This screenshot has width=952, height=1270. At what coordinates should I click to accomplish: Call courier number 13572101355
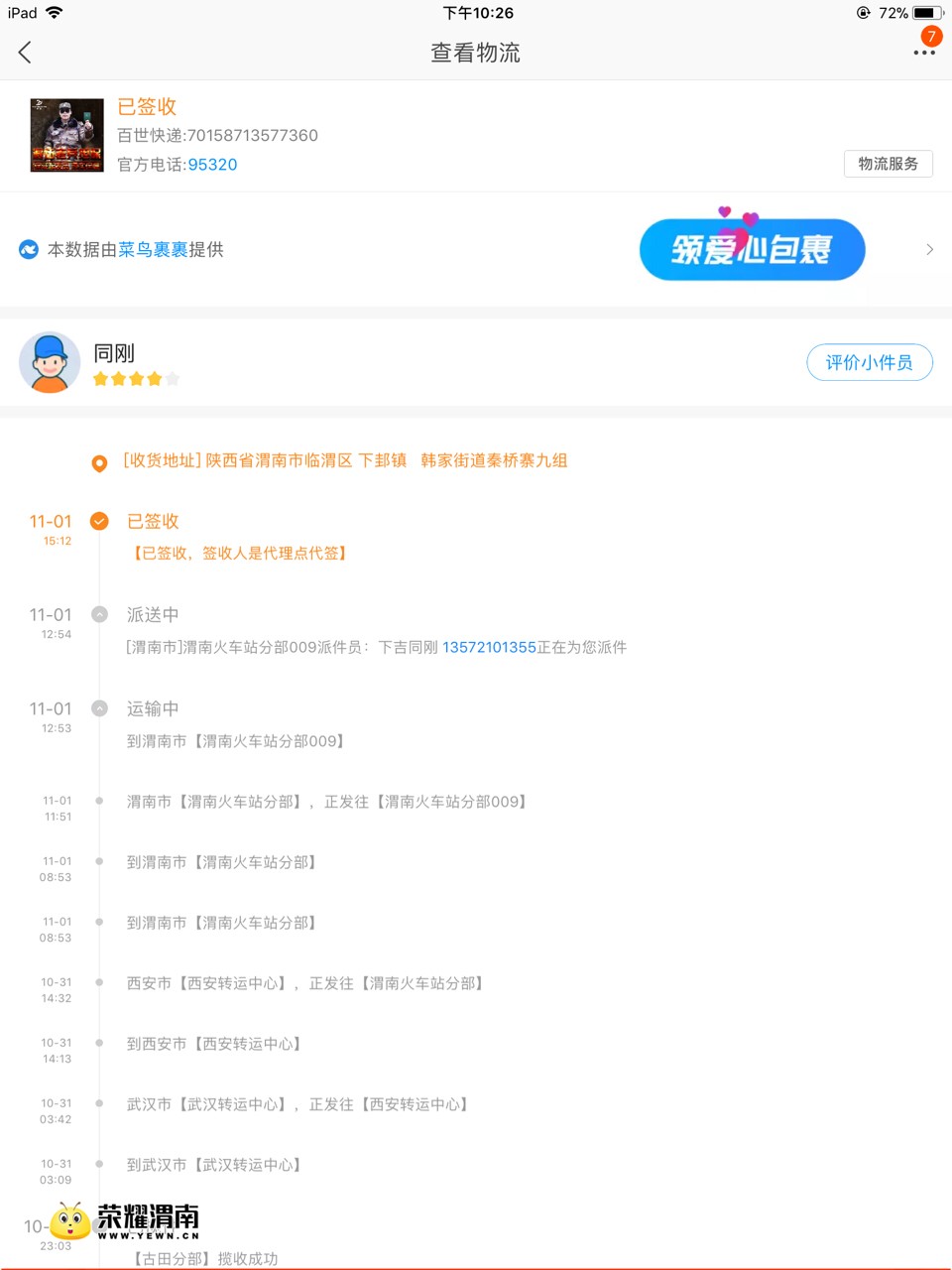489,648
